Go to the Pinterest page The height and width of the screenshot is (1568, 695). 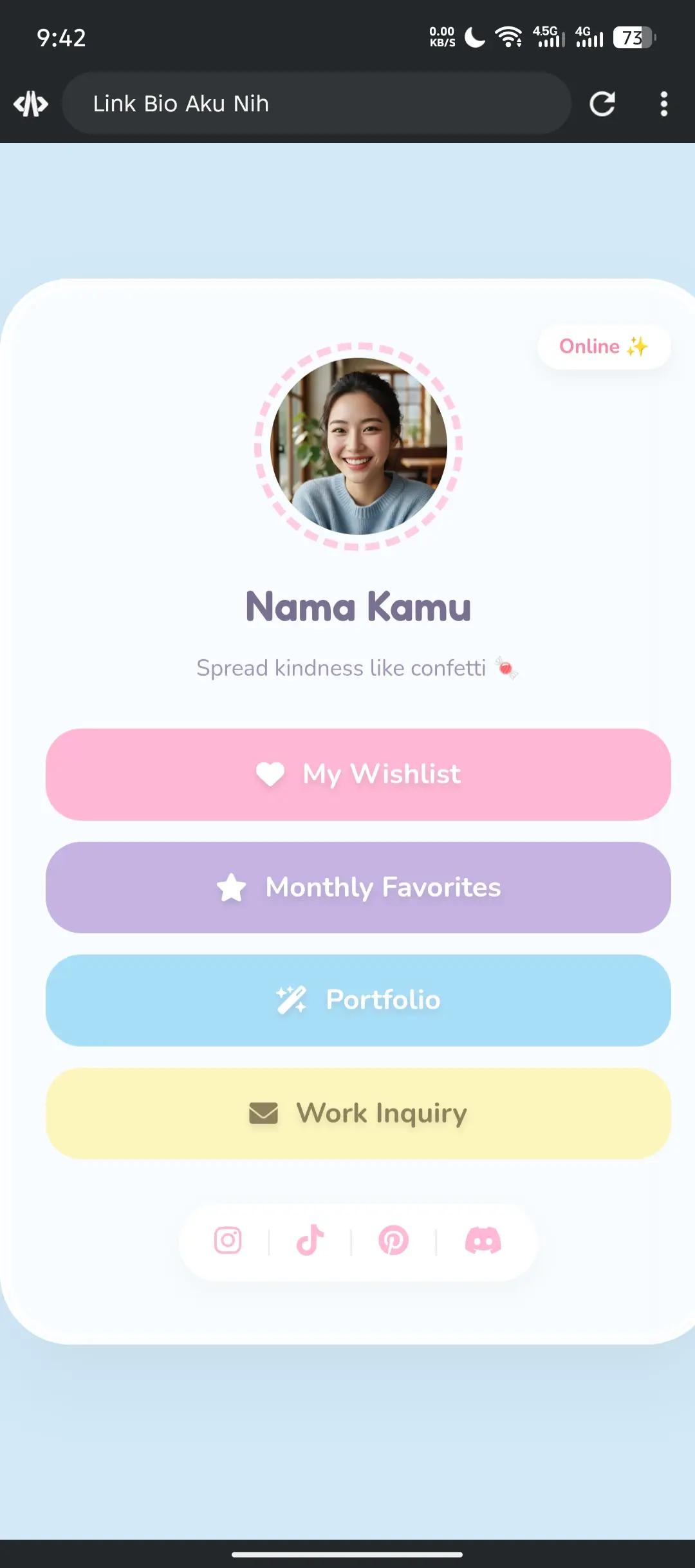click(393, 1240)
